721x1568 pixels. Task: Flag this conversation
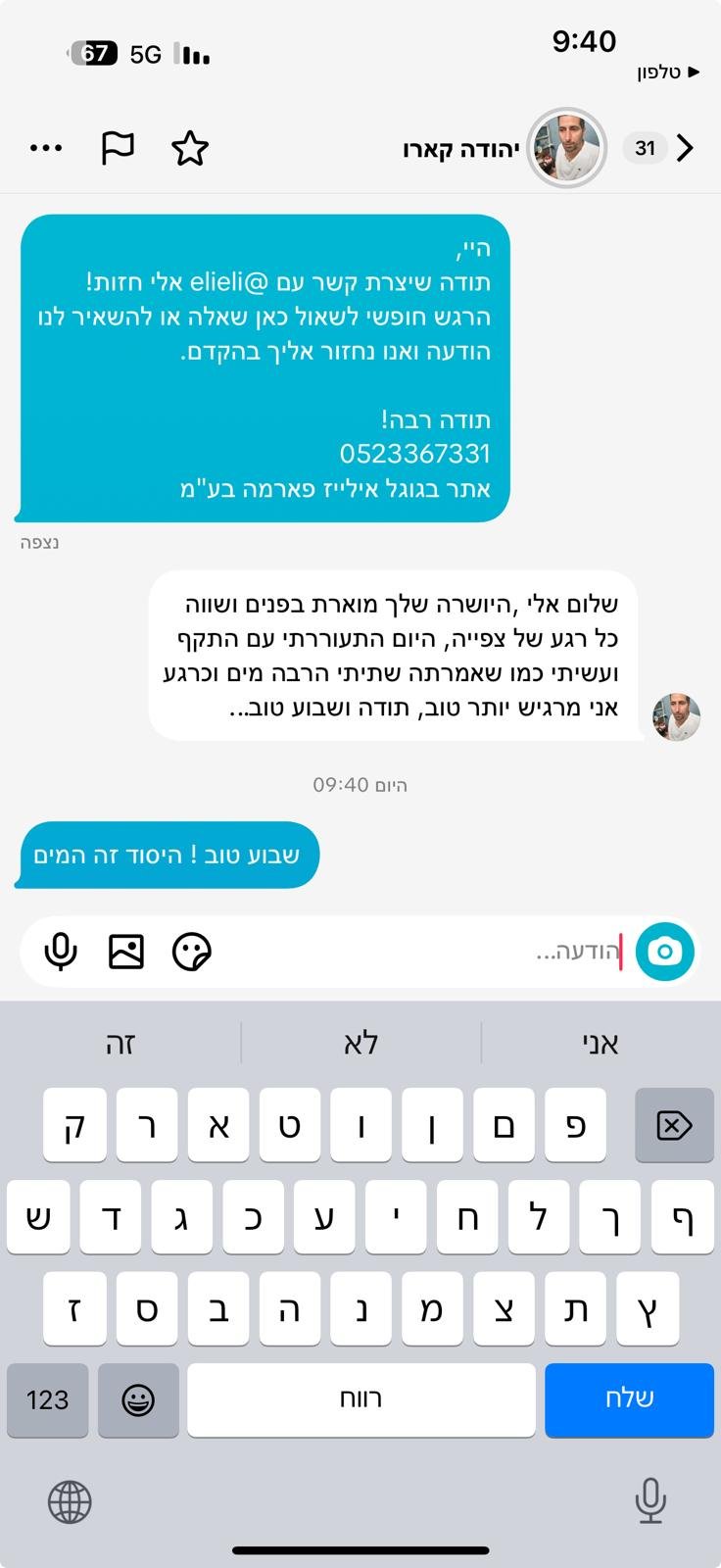pos(118,148)
